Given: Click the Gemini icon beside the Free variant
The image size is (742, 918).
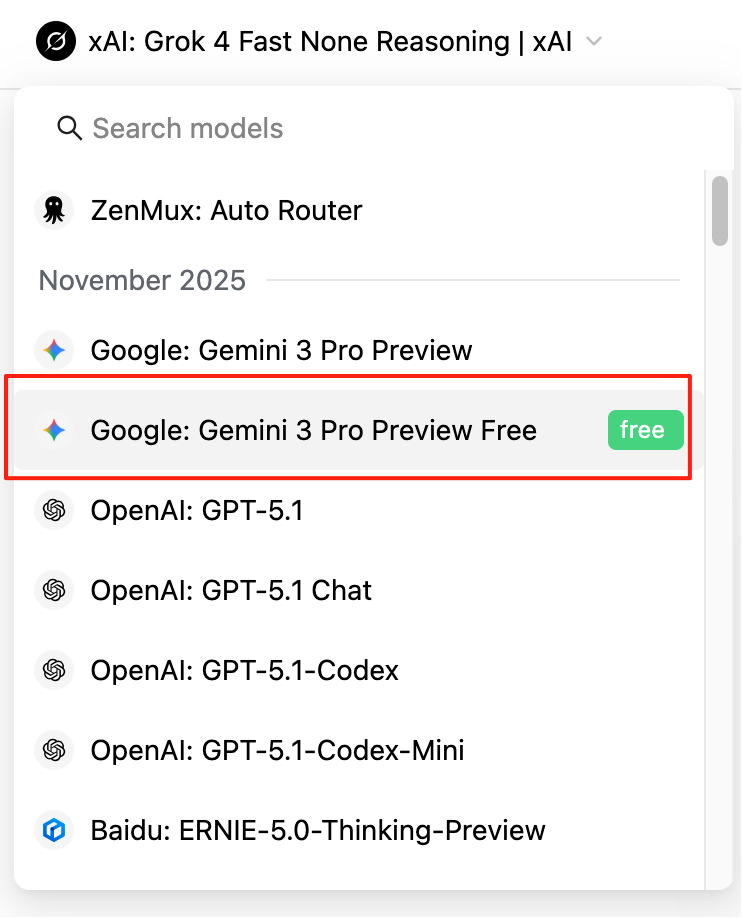Looking at the screenshot, I should 54,430.
